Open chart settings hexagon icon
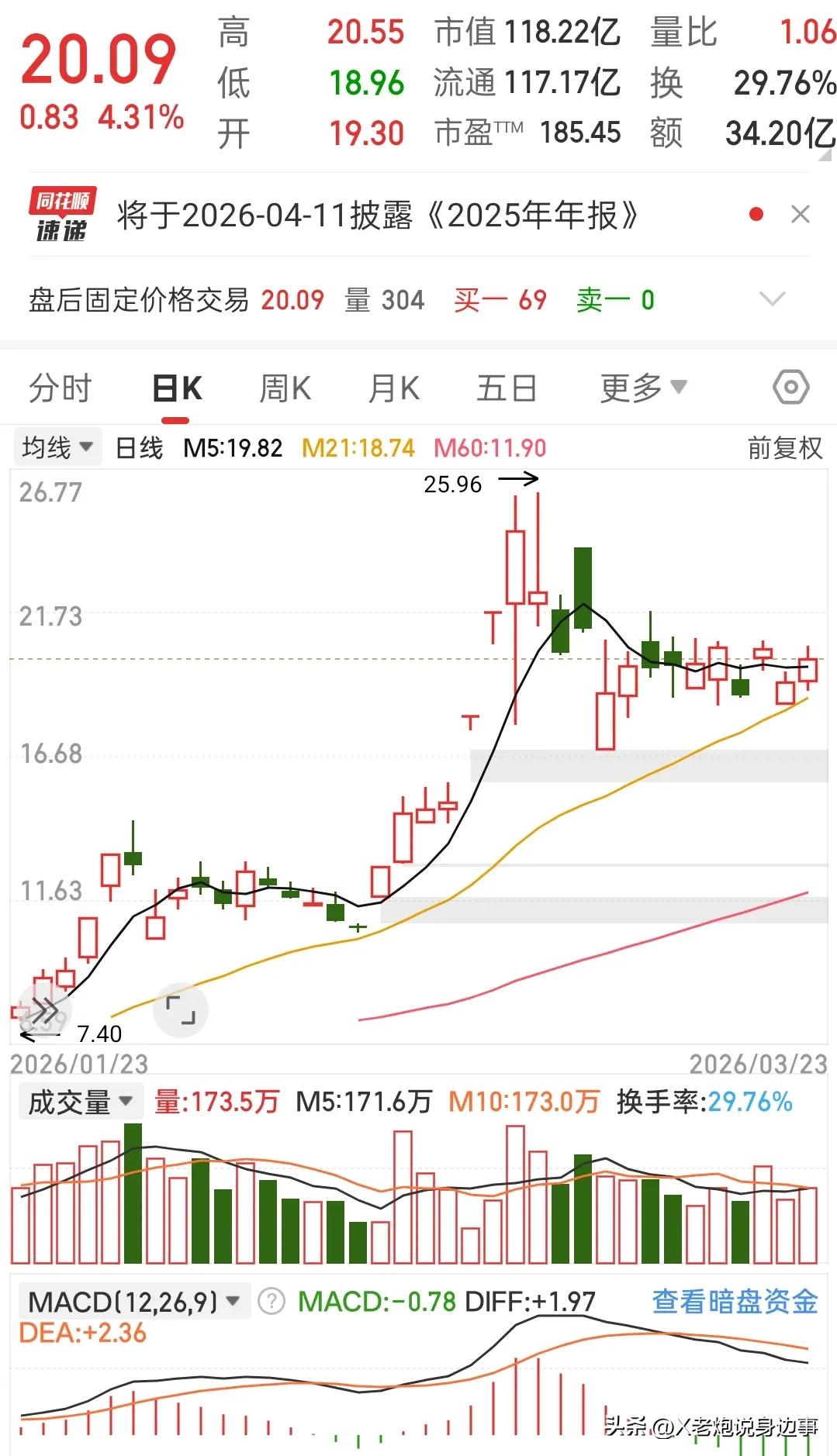The width and height of the screenshot is (837, 1456). pyautogui.click(x=790, y=387)
